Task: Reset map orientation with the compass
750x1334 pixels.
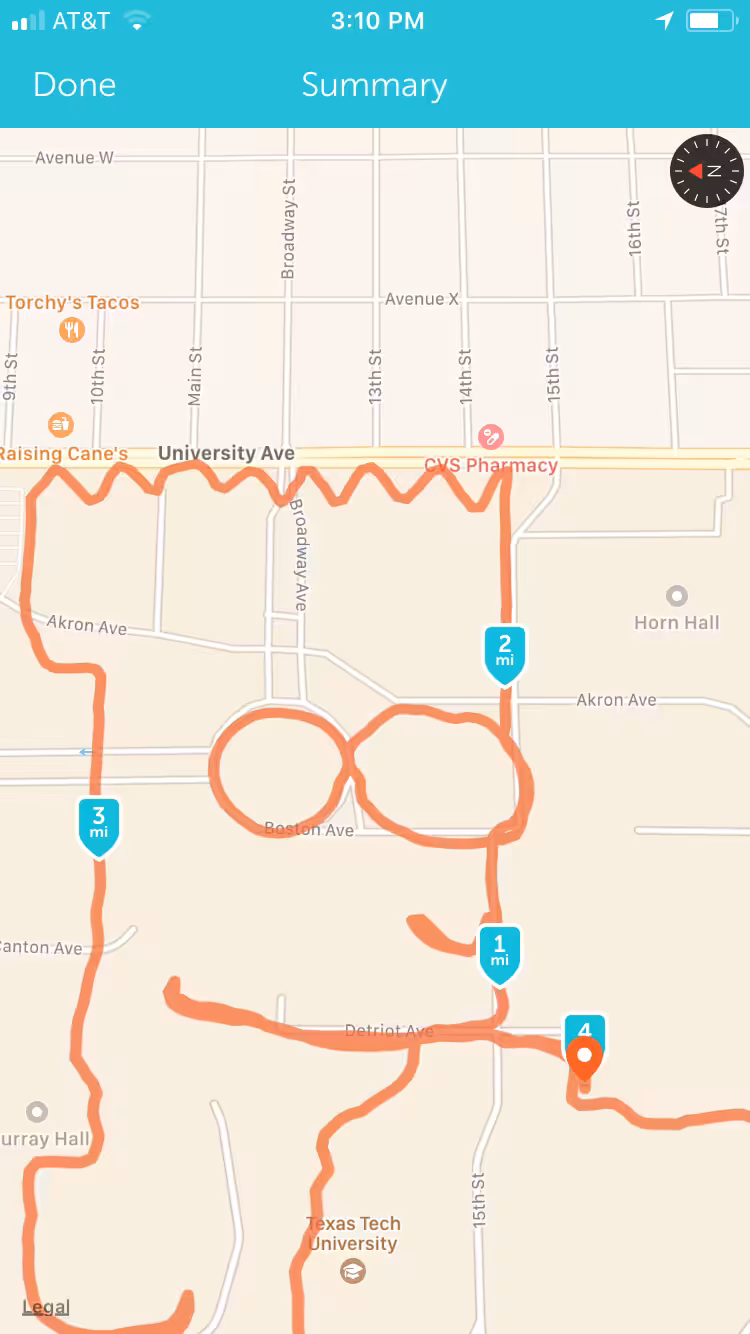Action: point(707,171)
